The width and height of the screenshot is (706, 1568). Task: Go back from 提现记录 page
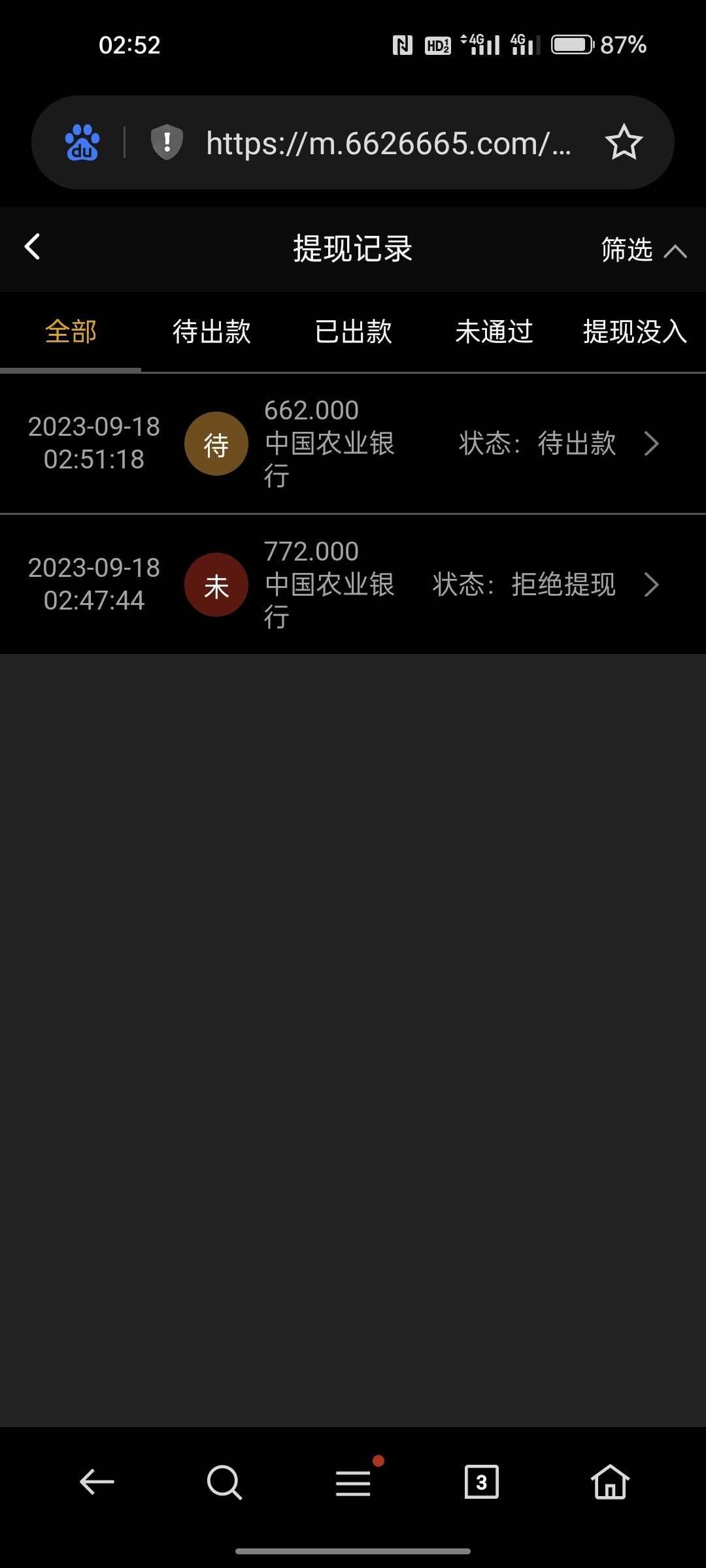(33, 248)
